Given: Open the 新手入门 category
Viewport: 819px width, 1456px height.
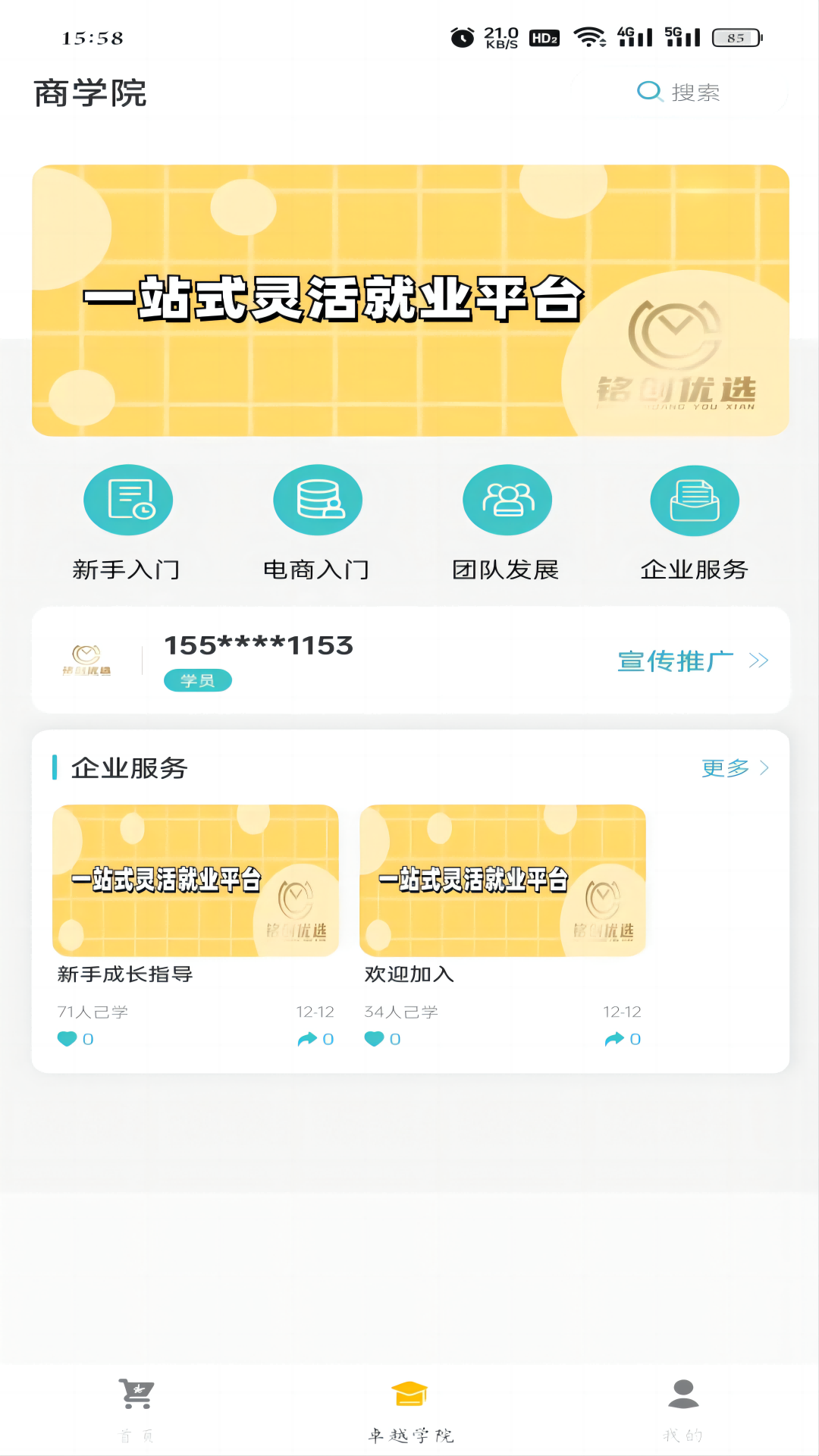Looking at the screenshot, I should tap(127, 522).
